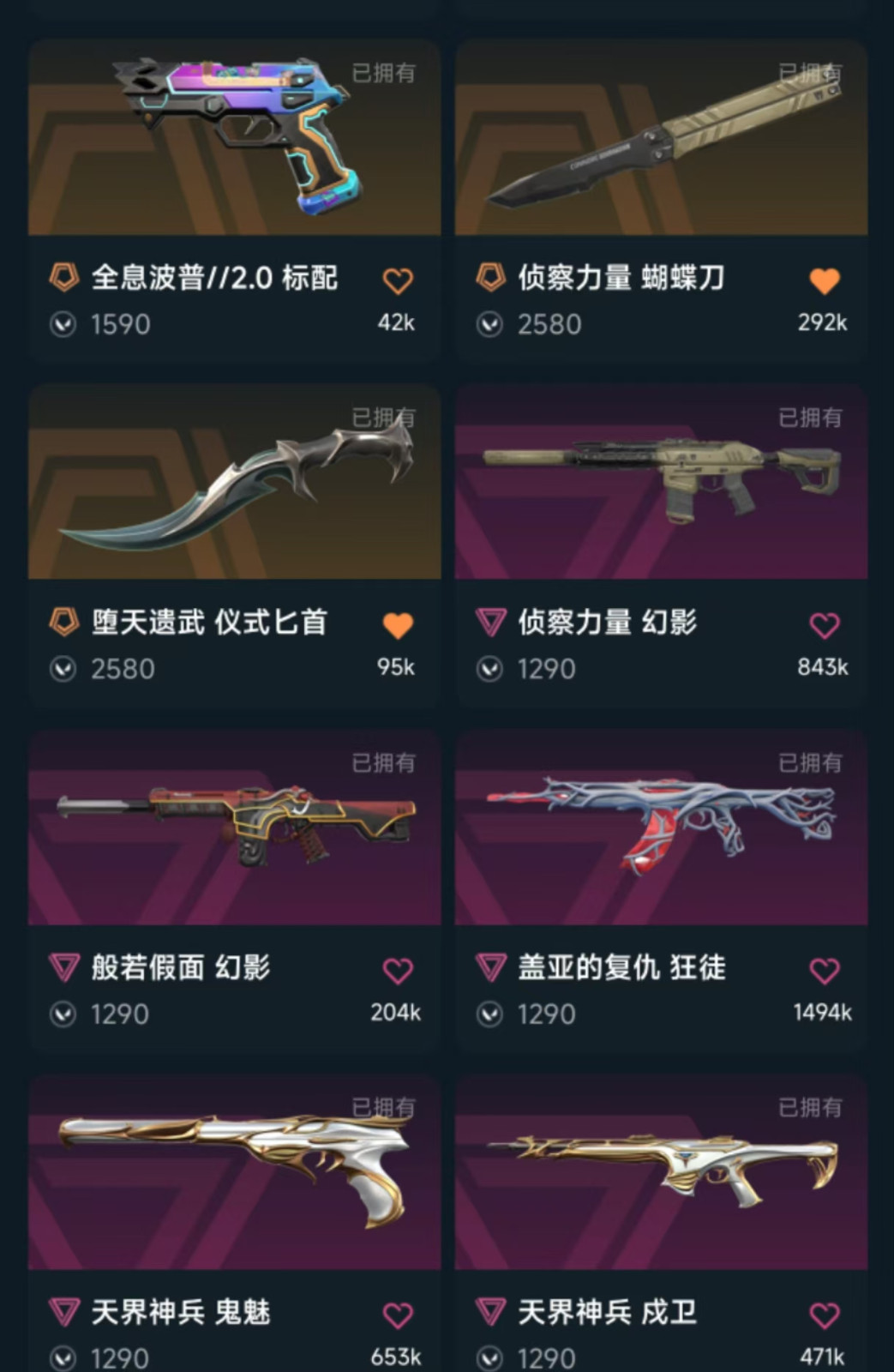This screenshot has height=1372, width=894.
Task: Favorite the 盖亚的复仇 狂徒 skin
Action: tap(824, 971)
